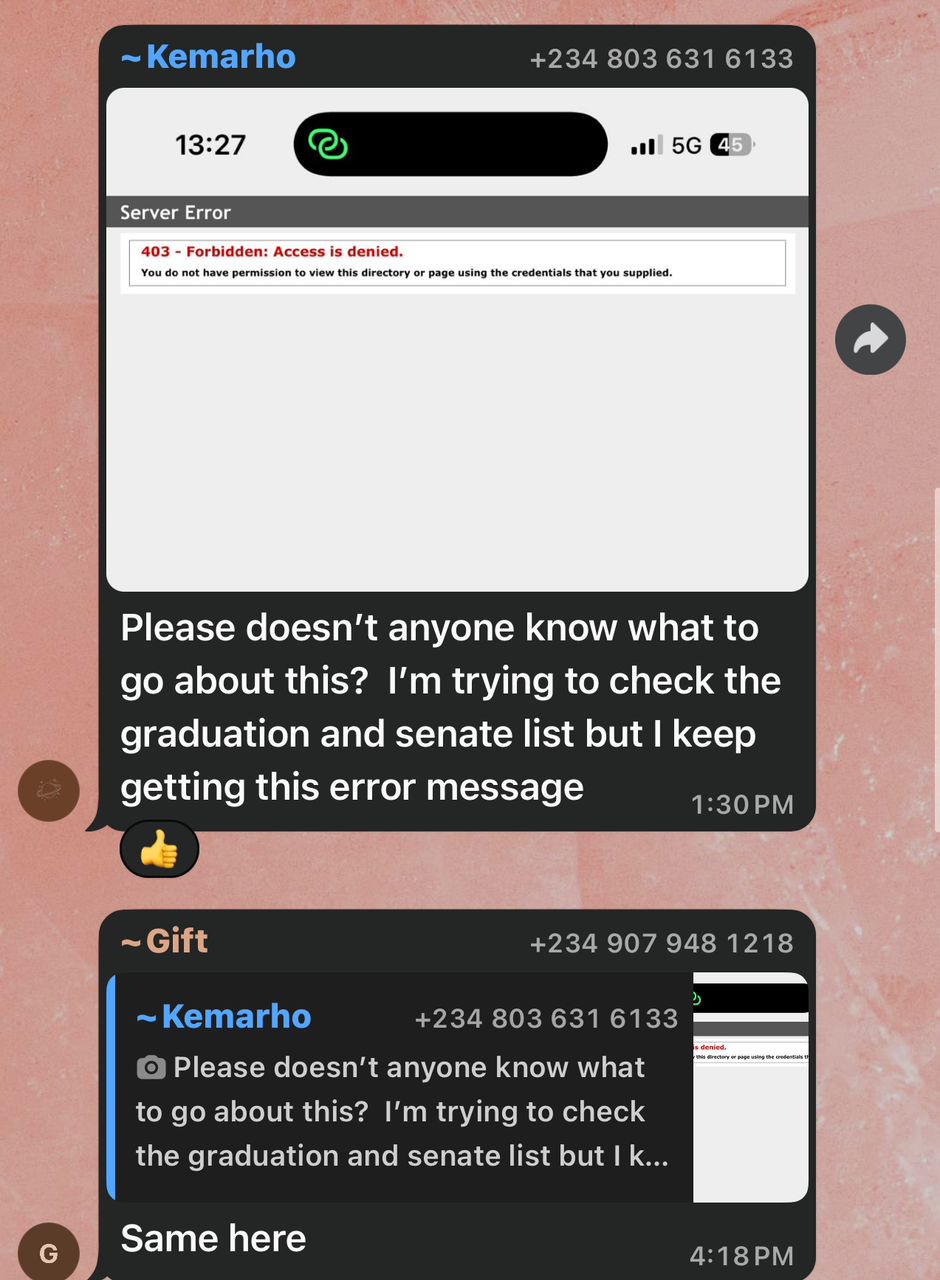
Task: Forward Kemarho's server error image
Action: pos(870,340)
